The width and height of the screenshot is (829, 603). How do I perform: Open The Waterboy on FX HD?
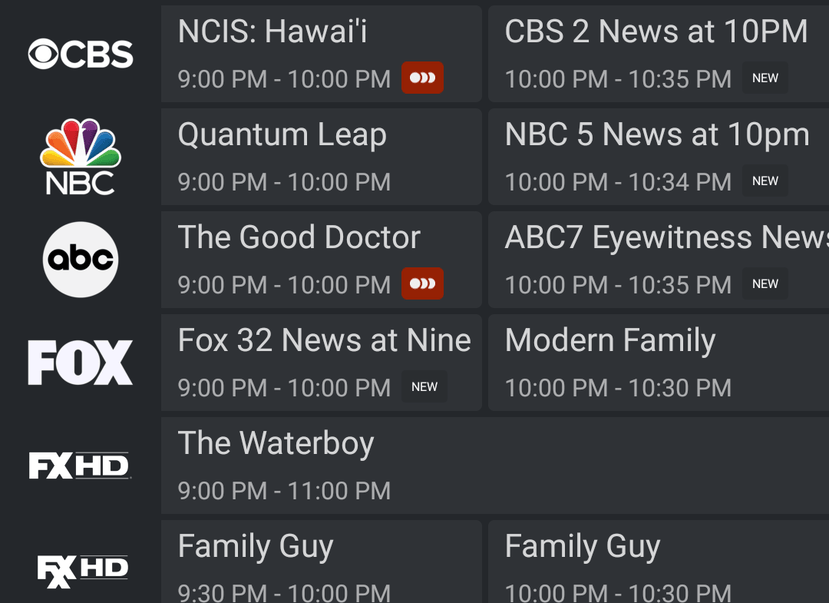pyautogui.click(x=495, y=466)
